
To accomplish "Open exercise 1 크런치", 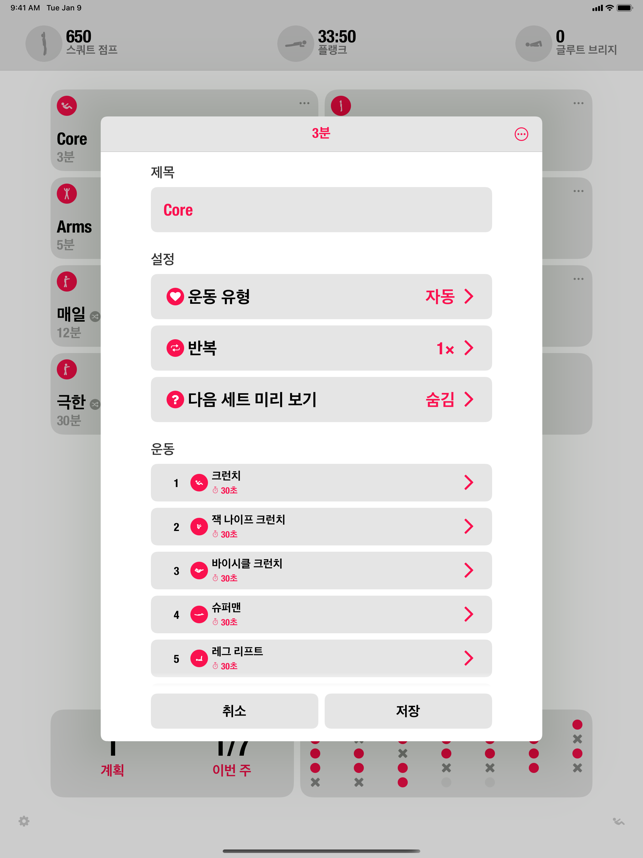I will (321, 483).
